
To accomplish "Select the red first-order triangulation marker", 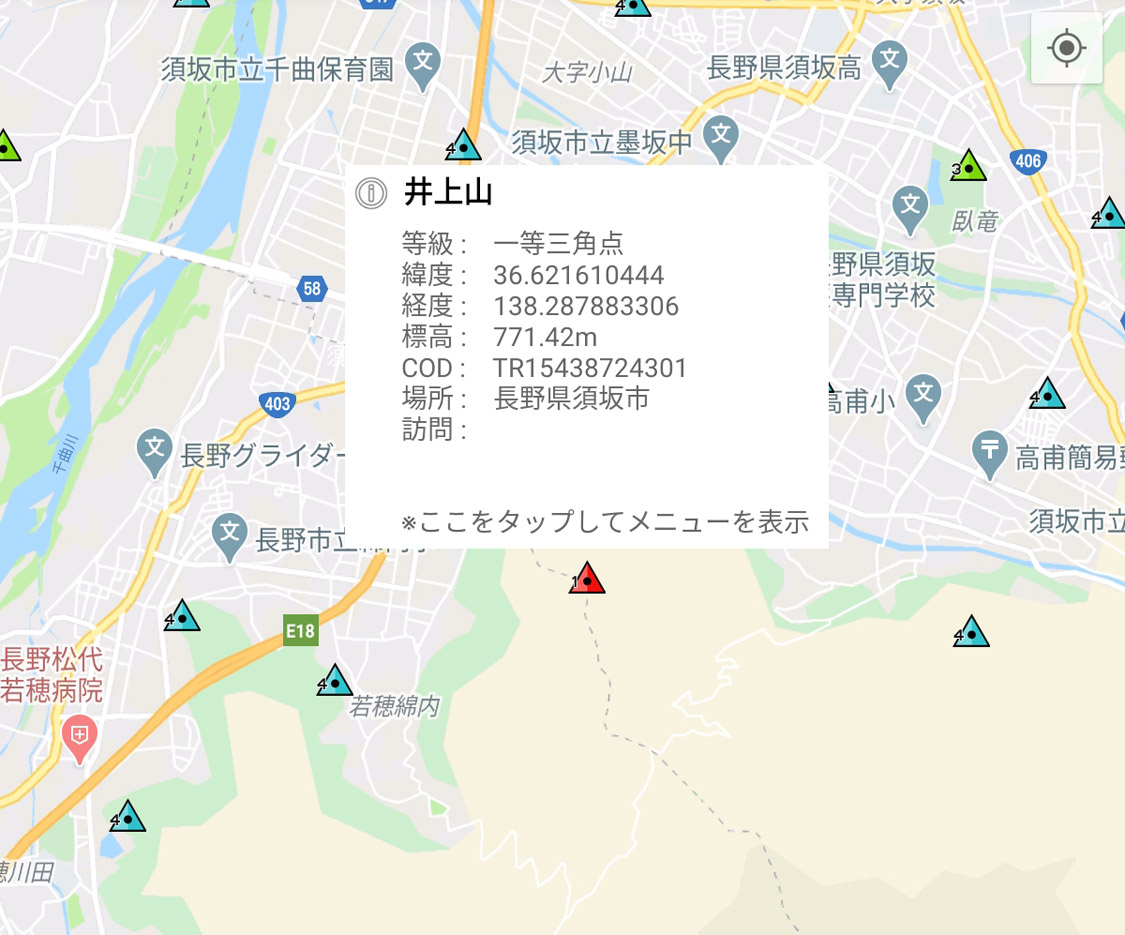I will tap(587, 579).
